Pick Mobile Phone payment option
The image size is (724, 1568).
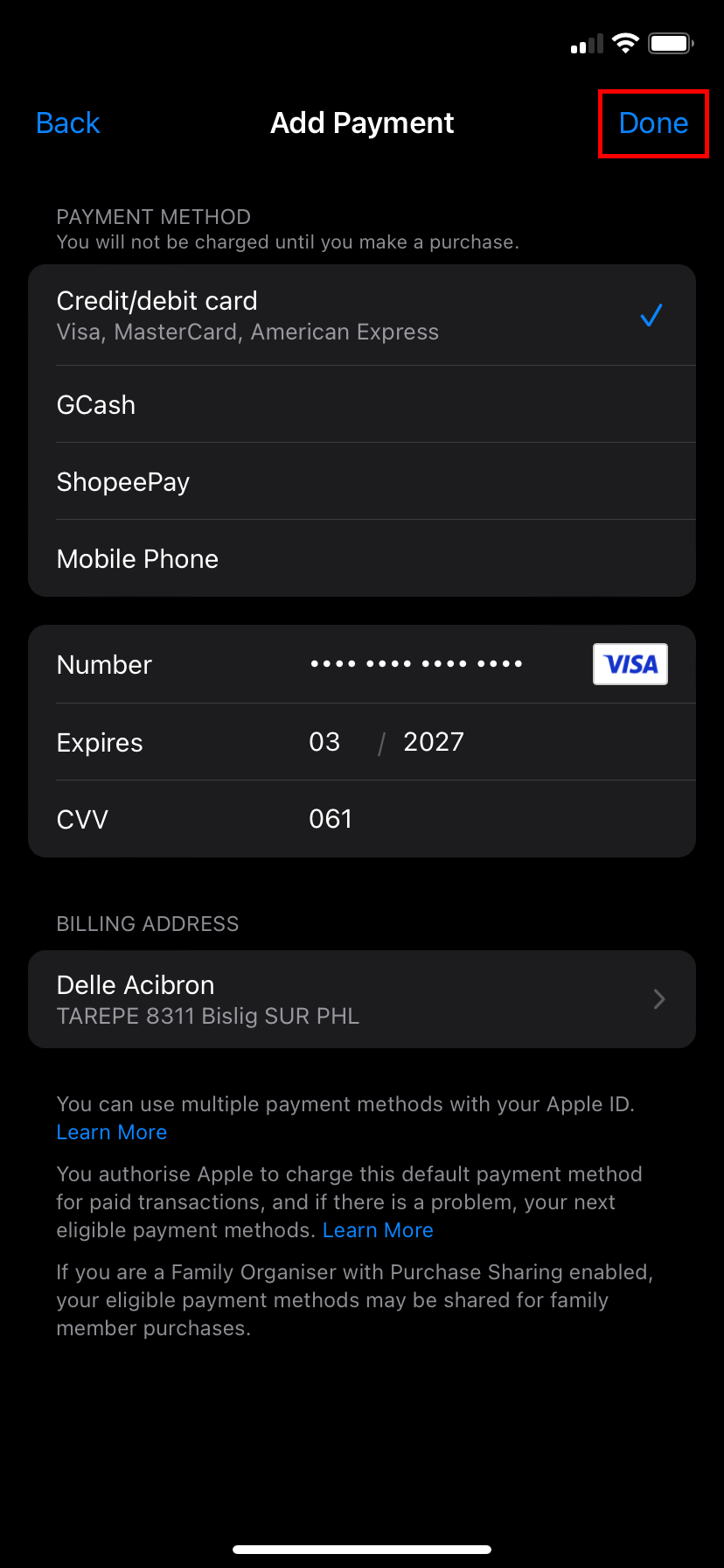[x=362, y=558]
